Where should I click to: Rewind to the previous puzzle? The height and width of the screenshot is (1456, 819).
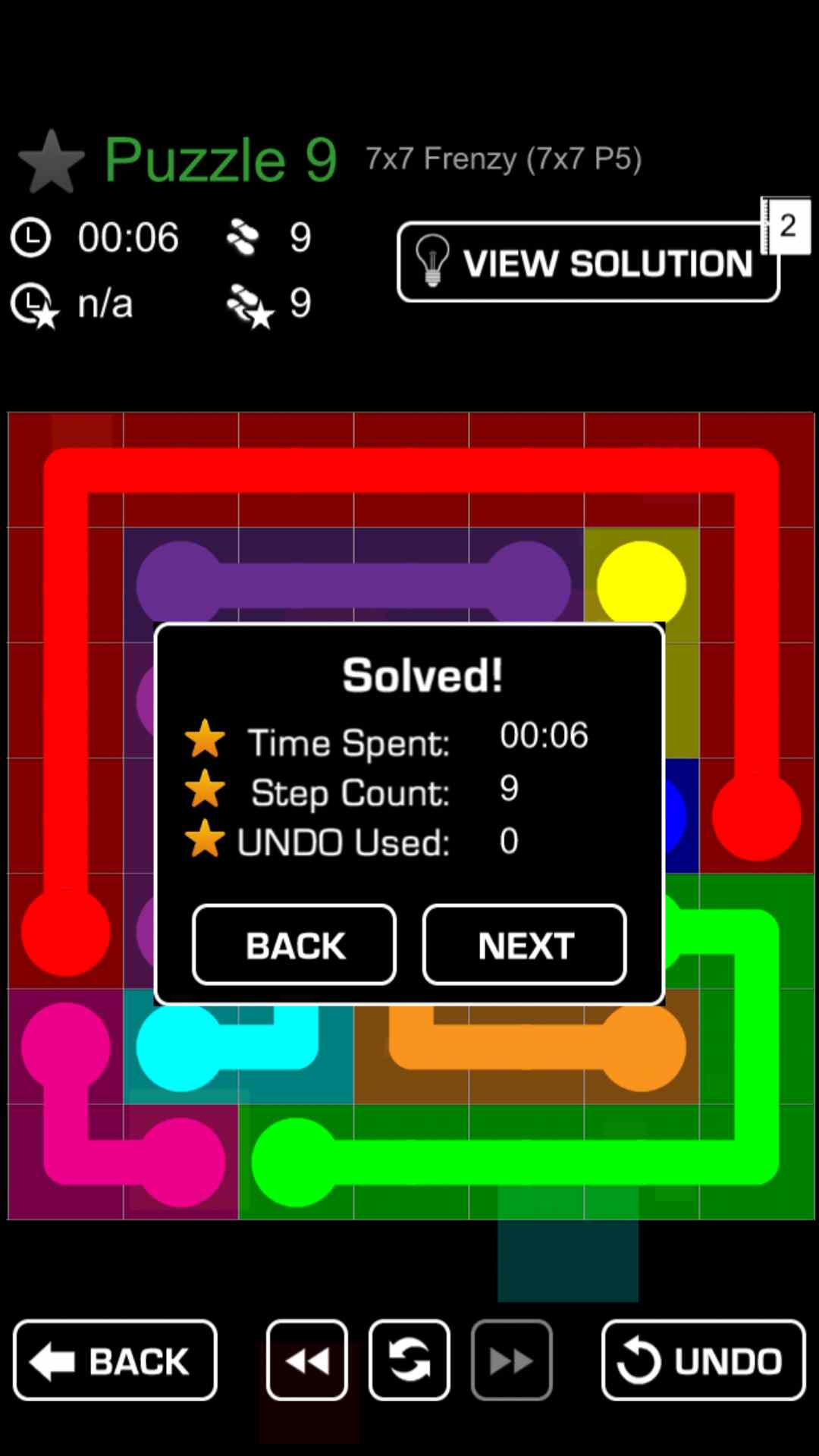[x=307, y=1360]
